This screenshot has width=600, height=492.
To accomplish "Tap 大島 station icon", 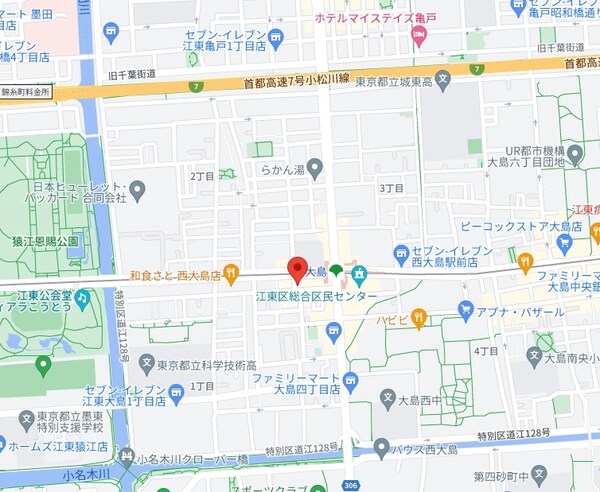I will click(x=336, y=271).
